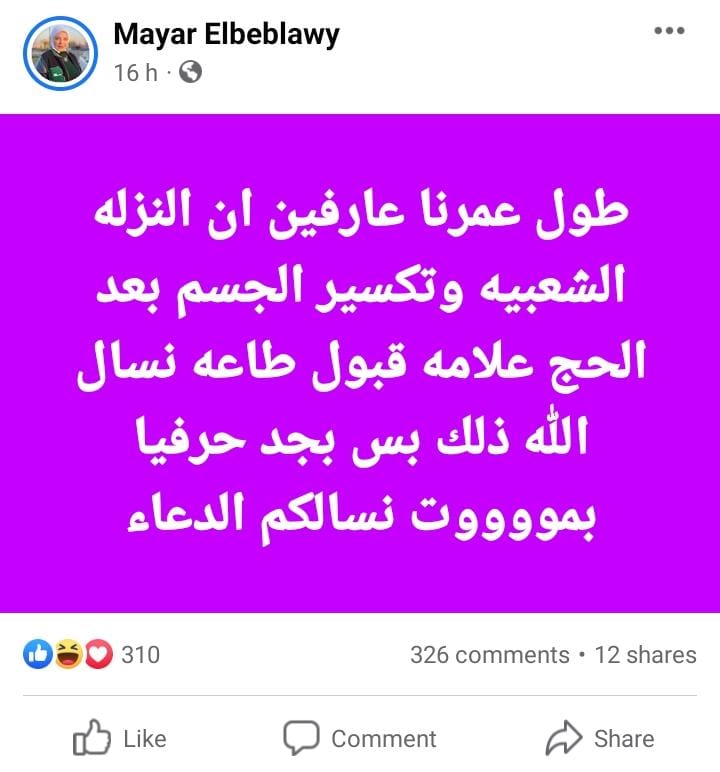Share this post
Image resolution: width=720 pixels, height=772 pixels.
(600, 738)
